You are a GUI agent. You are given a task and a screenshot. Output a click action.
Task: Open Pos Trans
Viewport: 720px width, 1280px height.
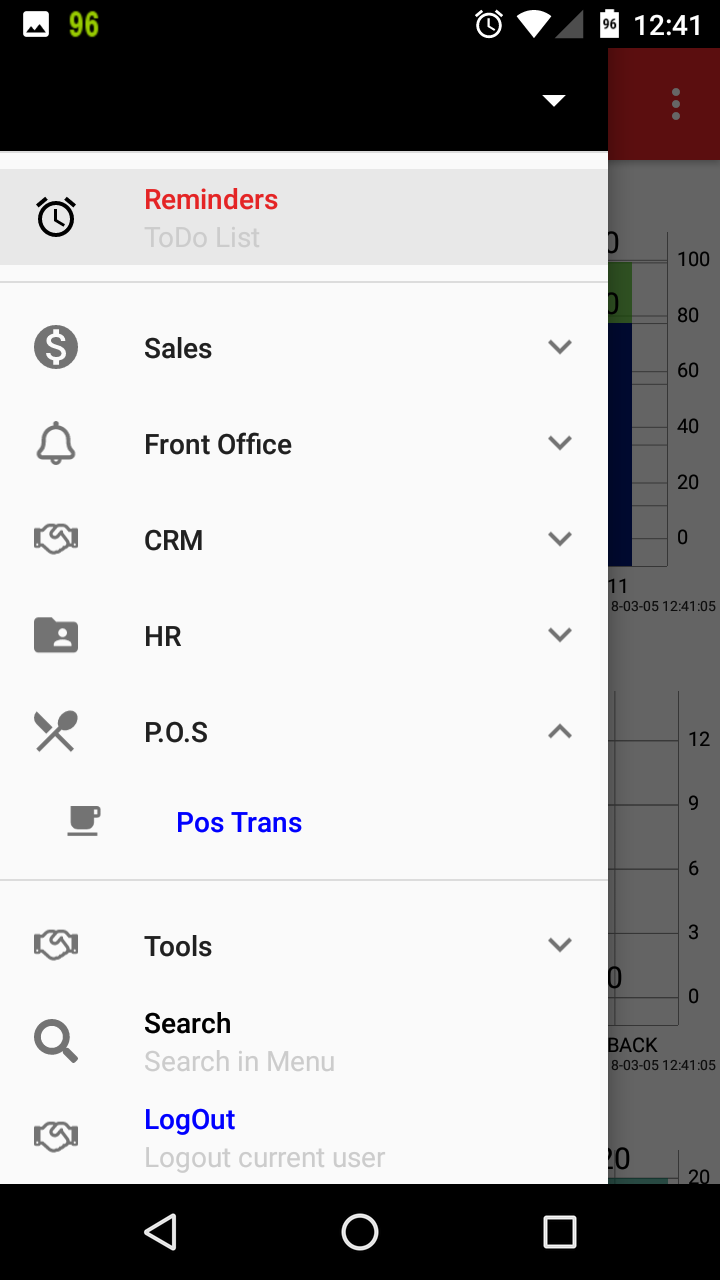[304, 822]
